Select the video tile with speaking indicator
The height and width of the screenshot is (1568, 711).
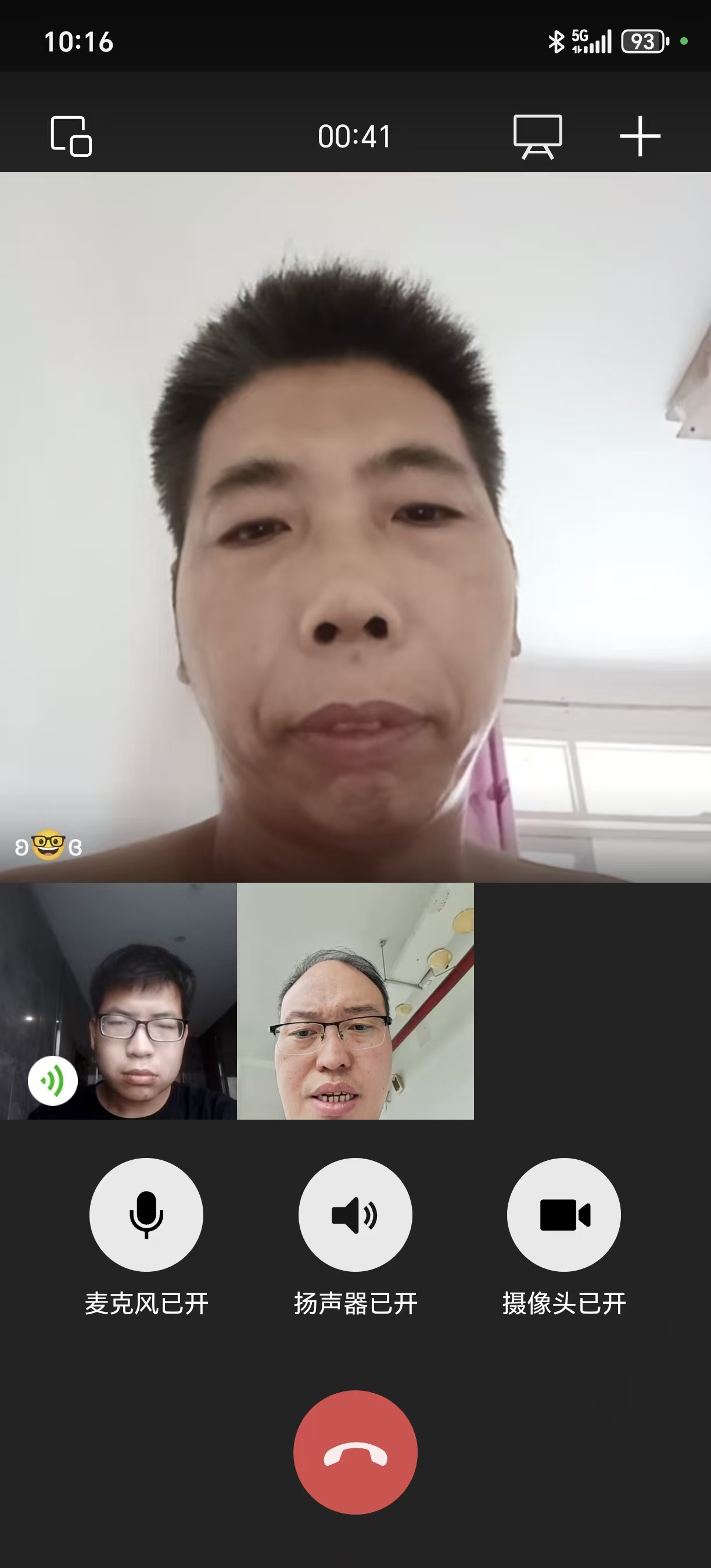coord(118,1001)
